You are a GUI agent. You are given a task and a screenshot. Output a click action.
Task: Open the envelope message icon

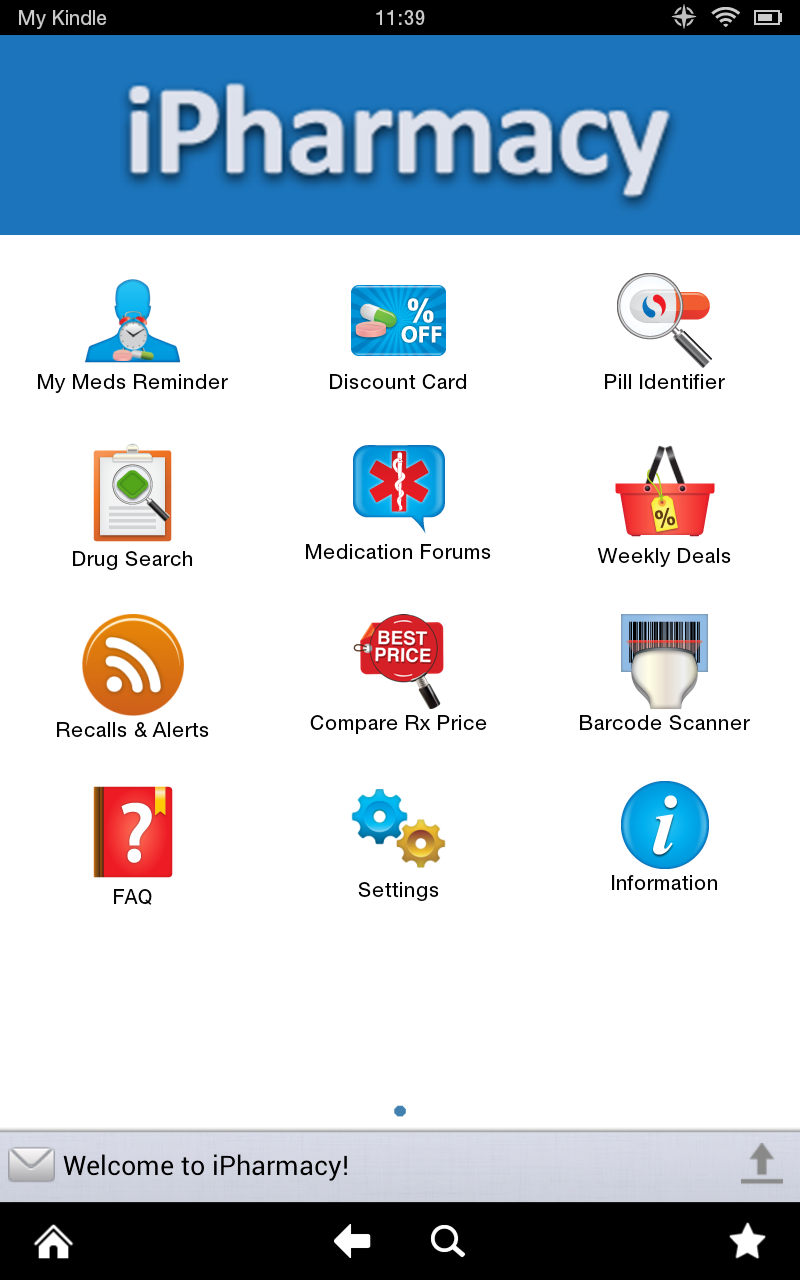tap(31, 1164)
